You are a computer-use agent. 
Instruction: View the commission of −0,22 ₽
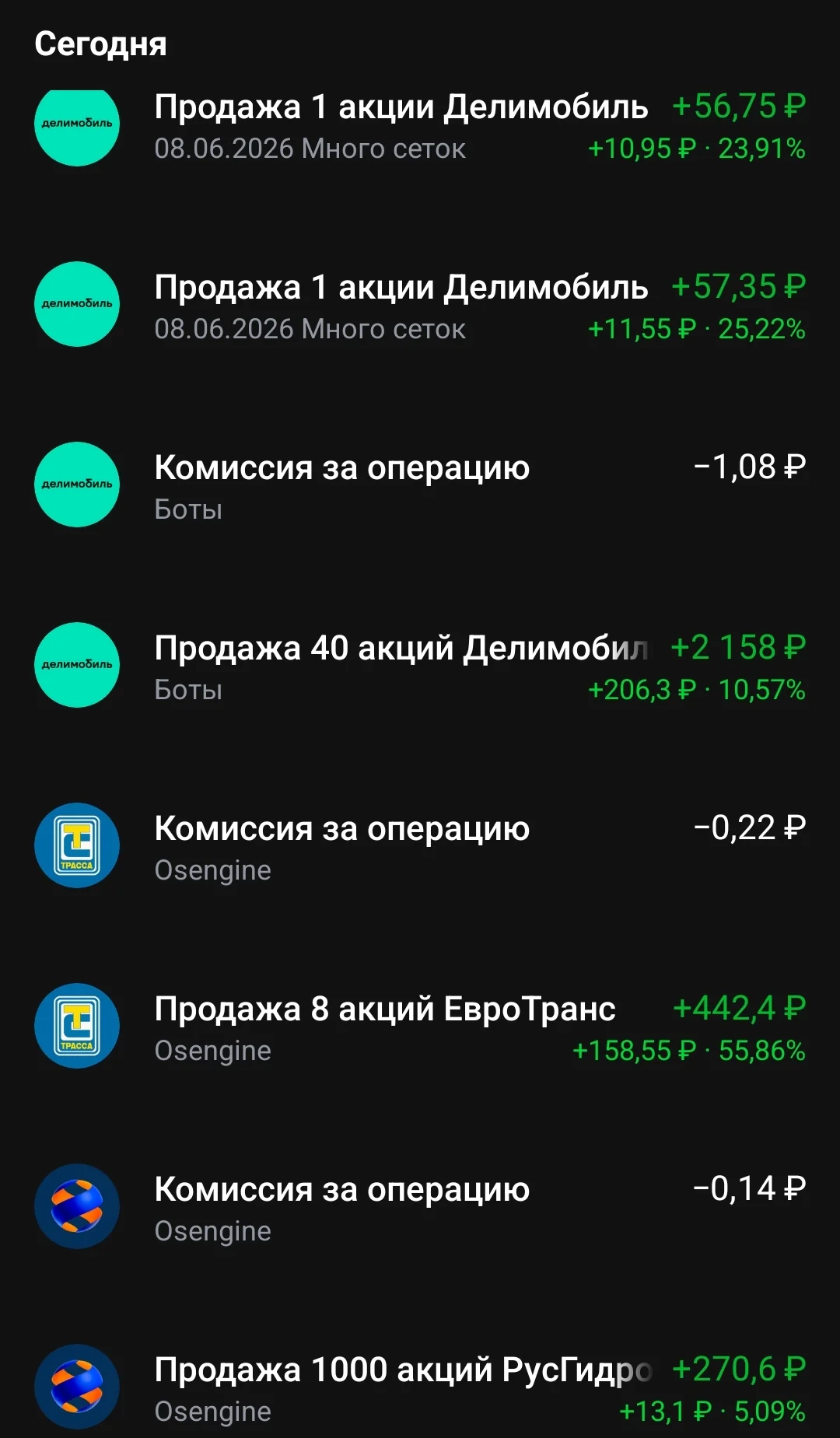(420, 846)
